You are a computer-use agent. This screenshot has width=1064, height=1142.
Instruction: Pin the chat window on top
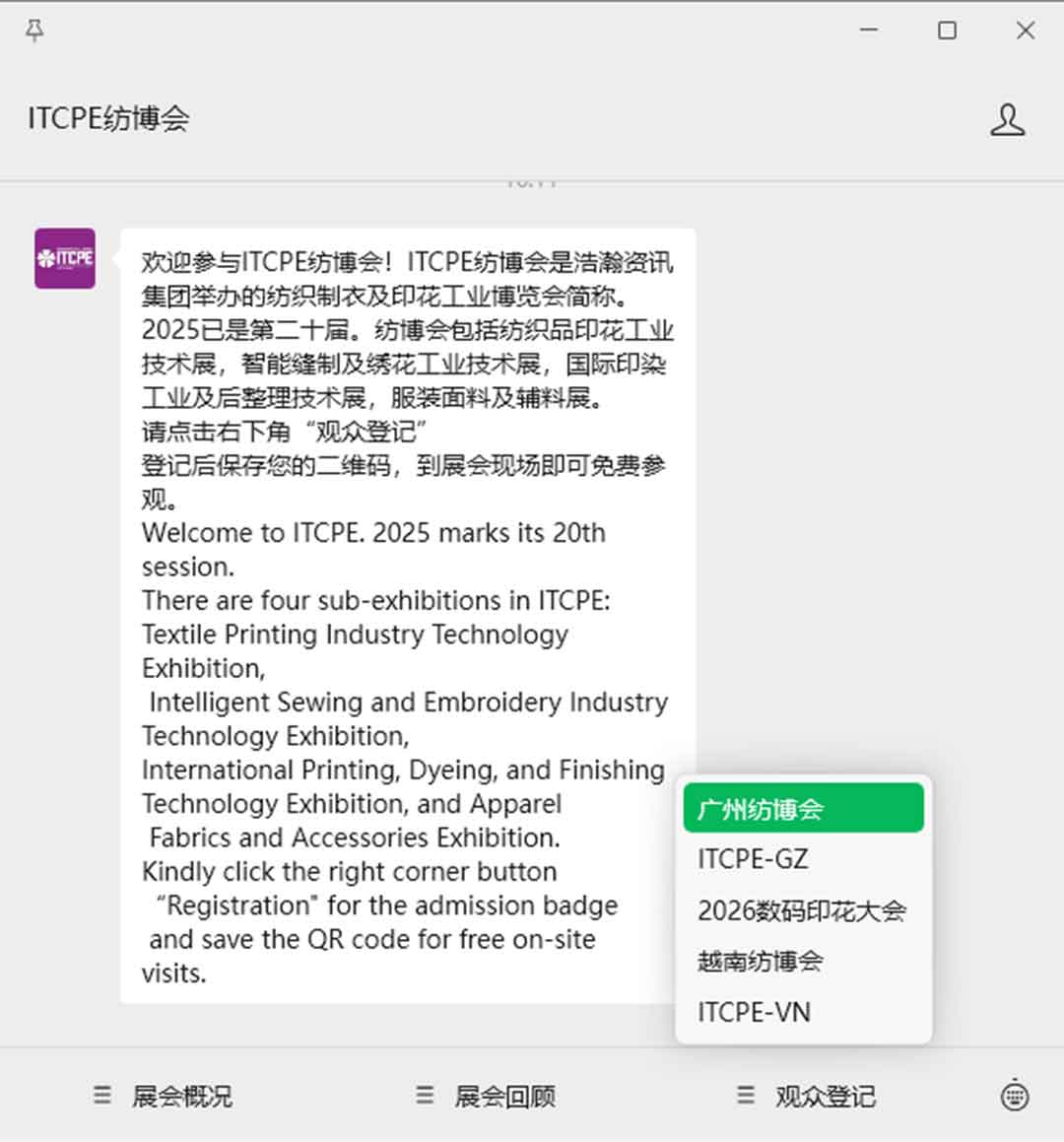[34, 32]
